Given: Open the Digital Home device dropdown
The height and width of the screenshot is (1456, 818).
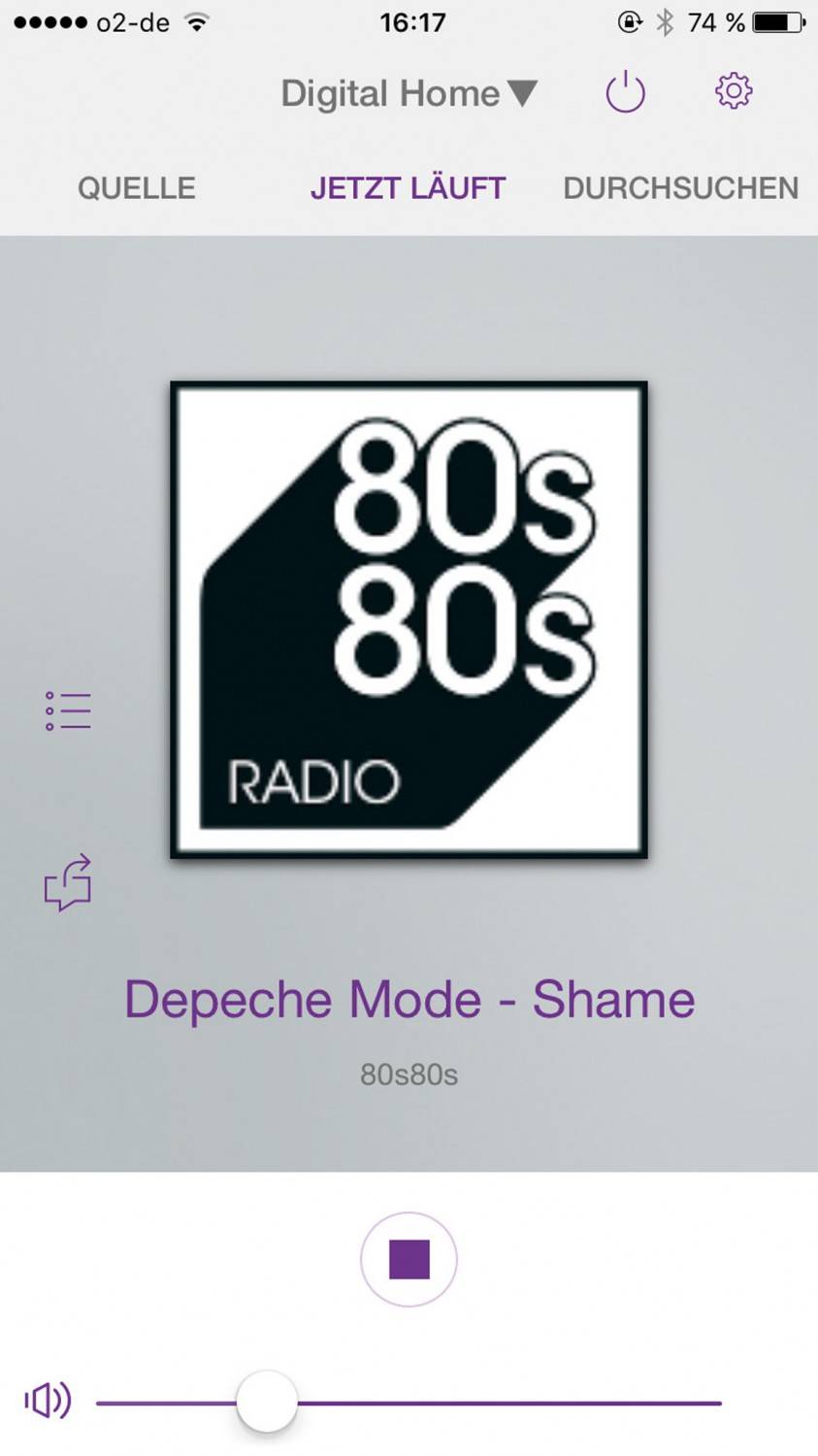Looking at the screenshot, I should [408, 94].
